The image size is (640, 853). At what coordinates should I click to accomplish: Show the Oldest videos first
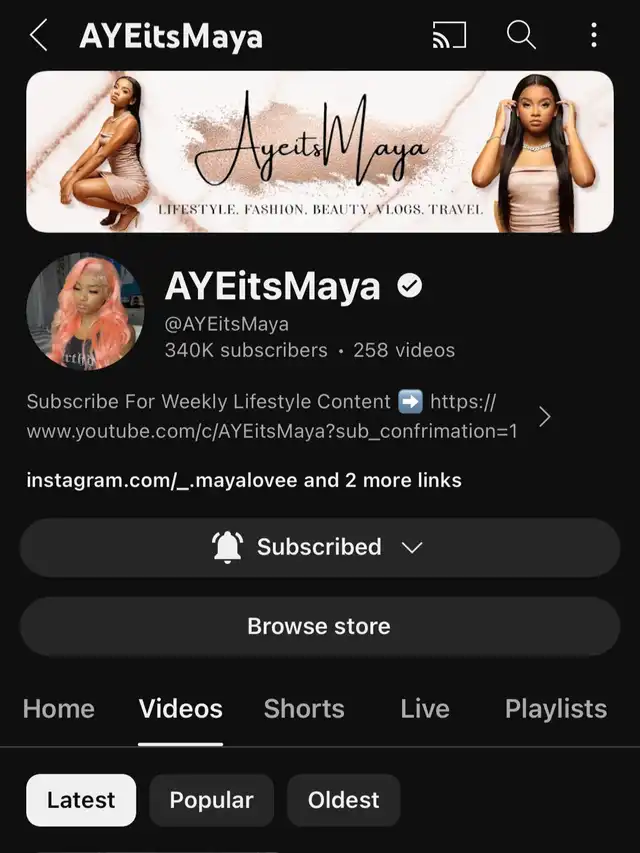coord(343,800)
